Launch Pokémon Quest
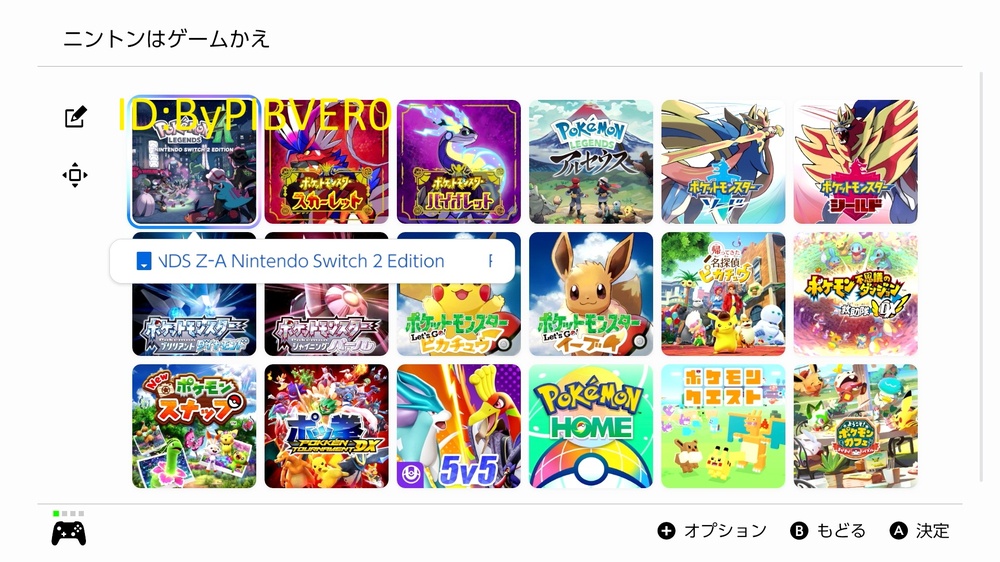Image resolution: width=1000 pixels, height=562 pixels. [723, 426]
